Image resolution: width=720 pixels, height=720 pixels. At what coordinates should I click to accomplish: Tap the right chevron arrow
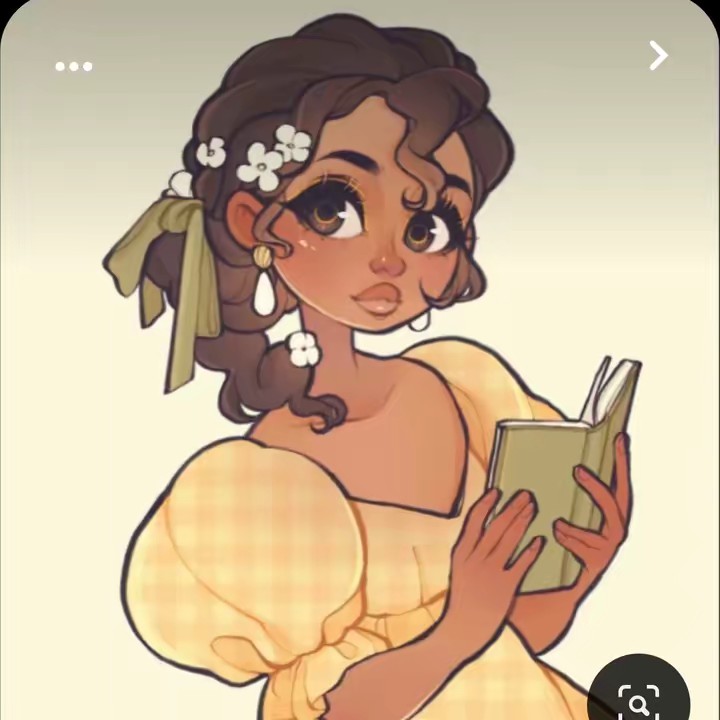tap(658, 56)
